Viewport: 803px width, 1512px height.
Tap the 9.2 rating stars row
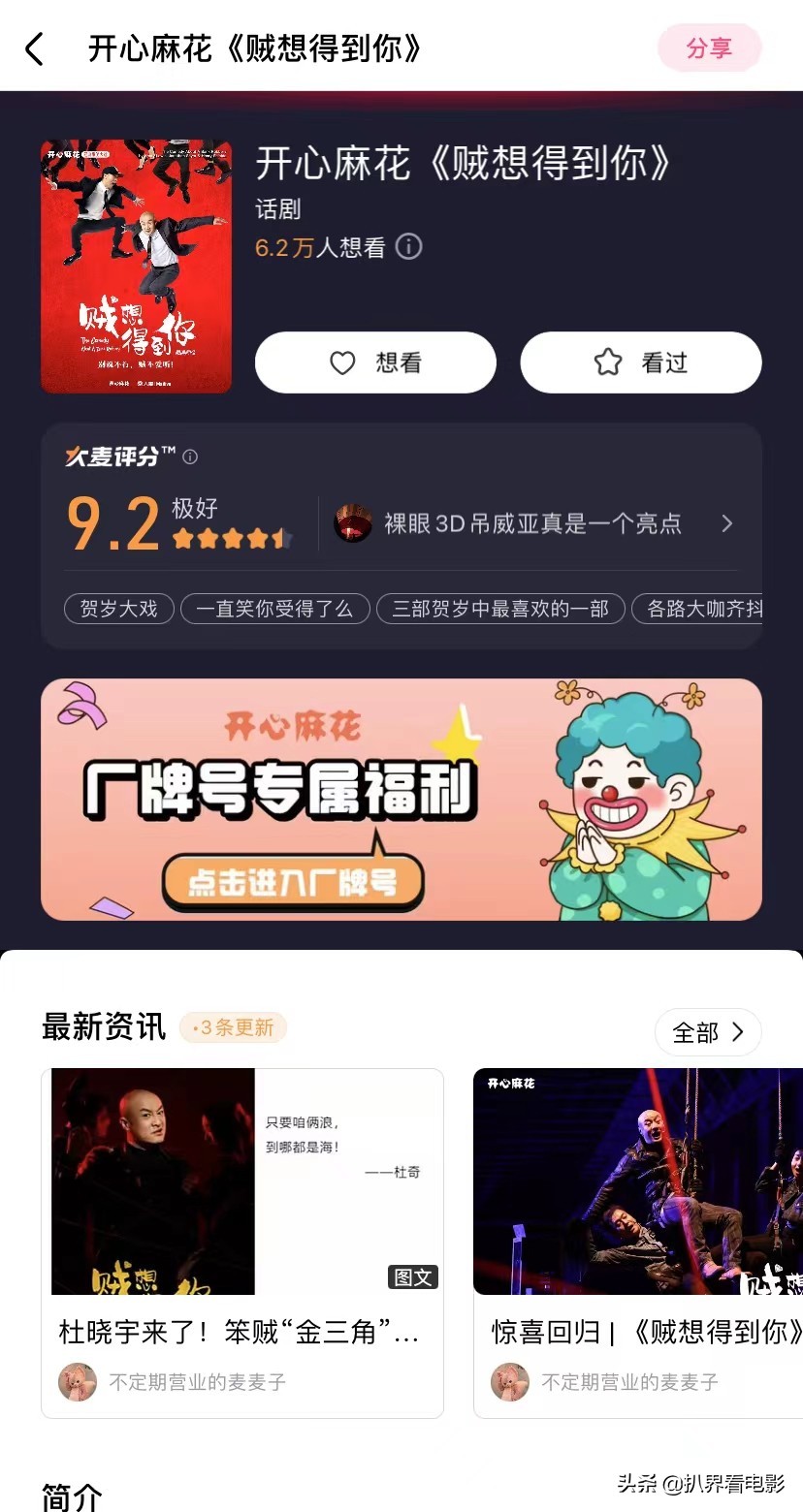pyautogui.click(x=230, y=537)
